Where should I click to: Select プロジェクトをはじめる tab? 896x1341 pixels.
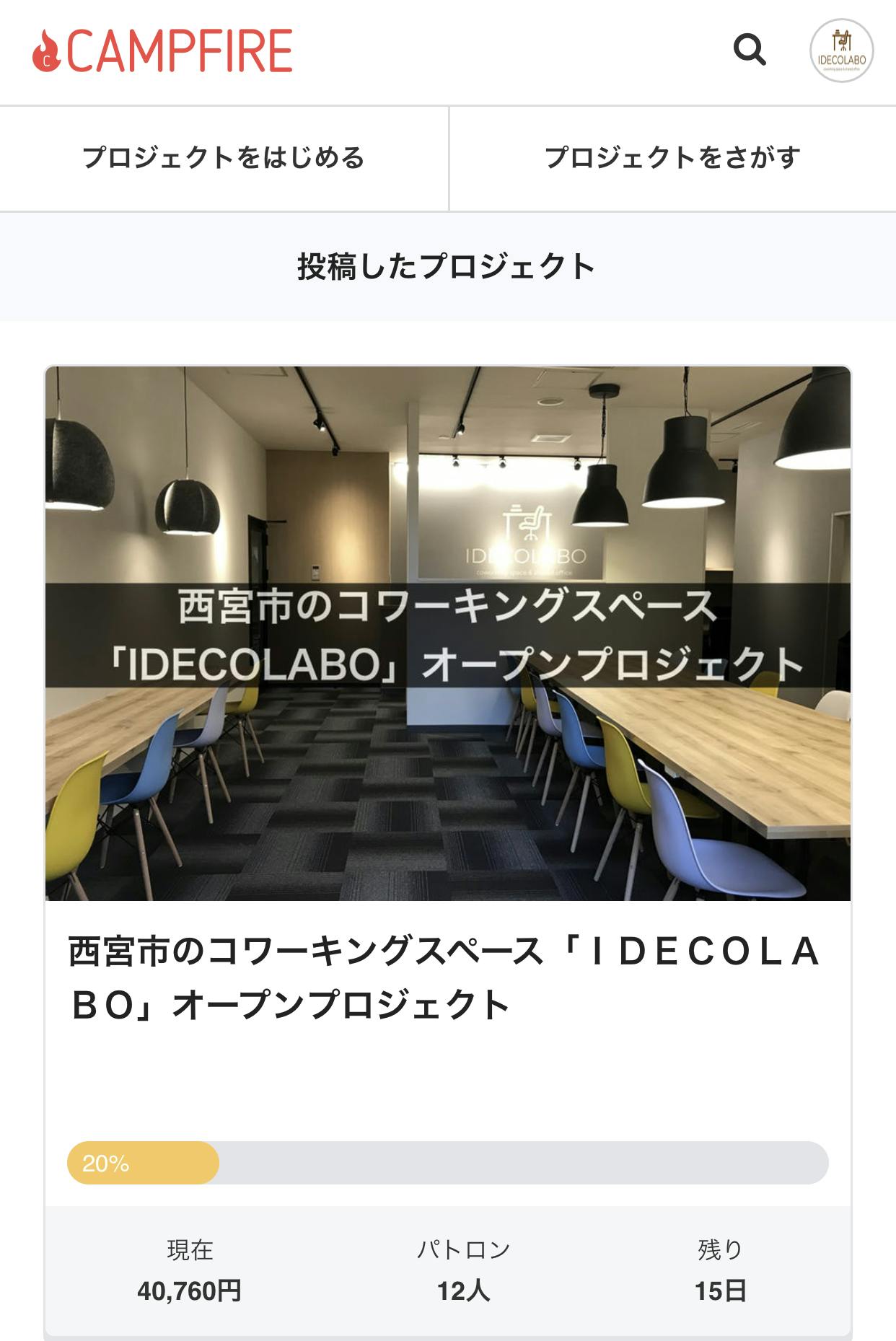(x=224, y=158)
